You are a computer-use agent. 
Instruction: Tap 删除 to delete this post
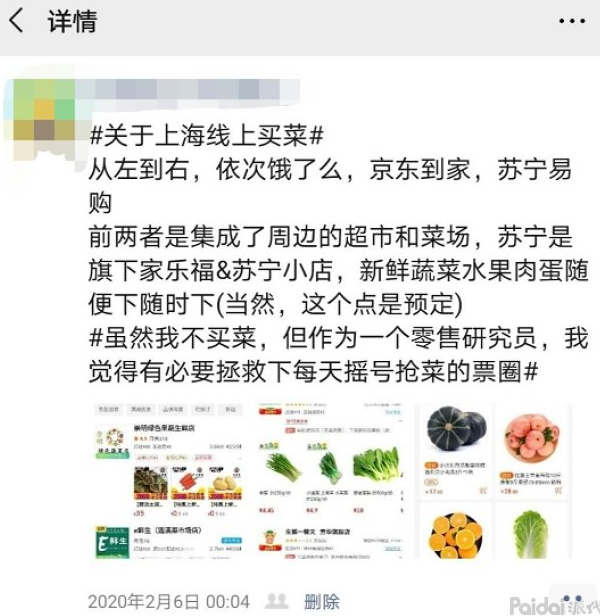click(322, 601)
